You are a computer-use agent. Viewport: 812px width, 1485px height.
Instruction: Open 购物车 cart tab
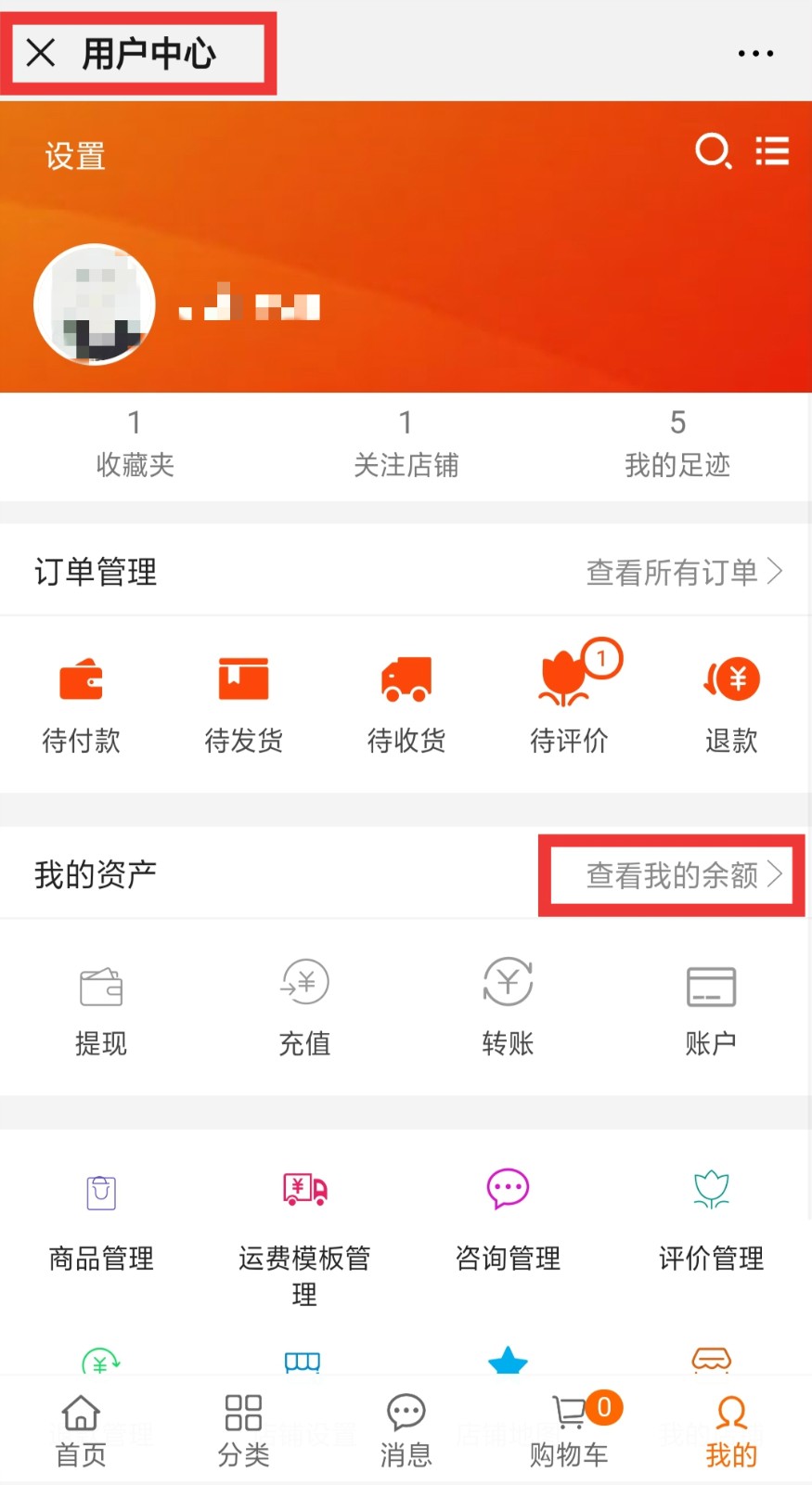pos(569,1431)
